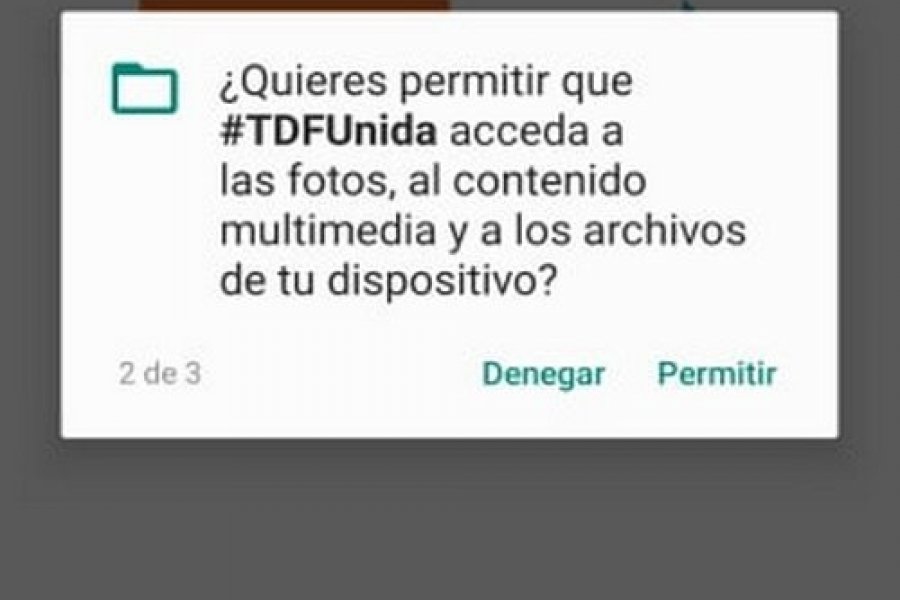Tap Permitir to grant file access

tap(716, 374)
